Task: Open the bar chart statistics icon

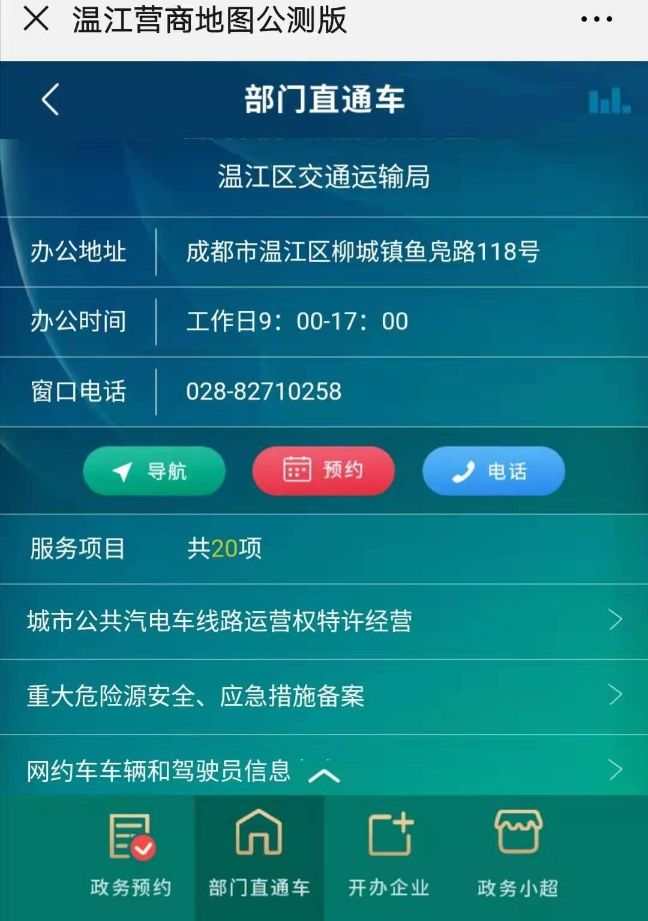Action: [x=609, y=100]
